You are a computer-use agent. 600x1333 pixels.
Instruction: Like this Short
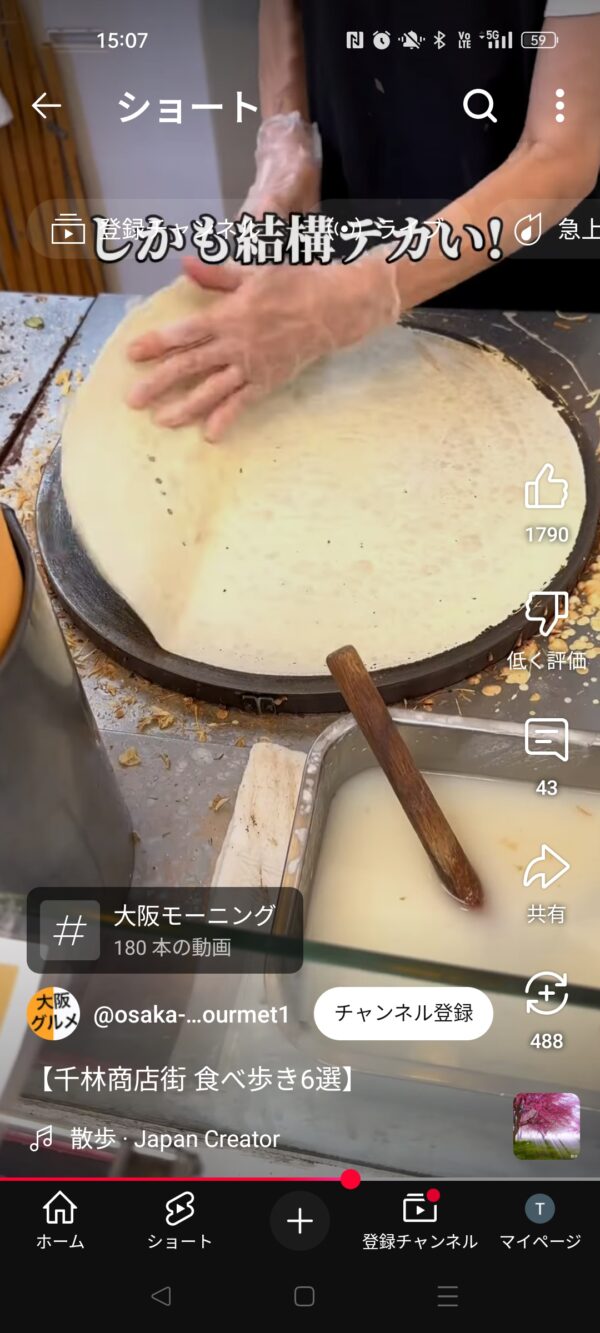click(x=546, y=488)
